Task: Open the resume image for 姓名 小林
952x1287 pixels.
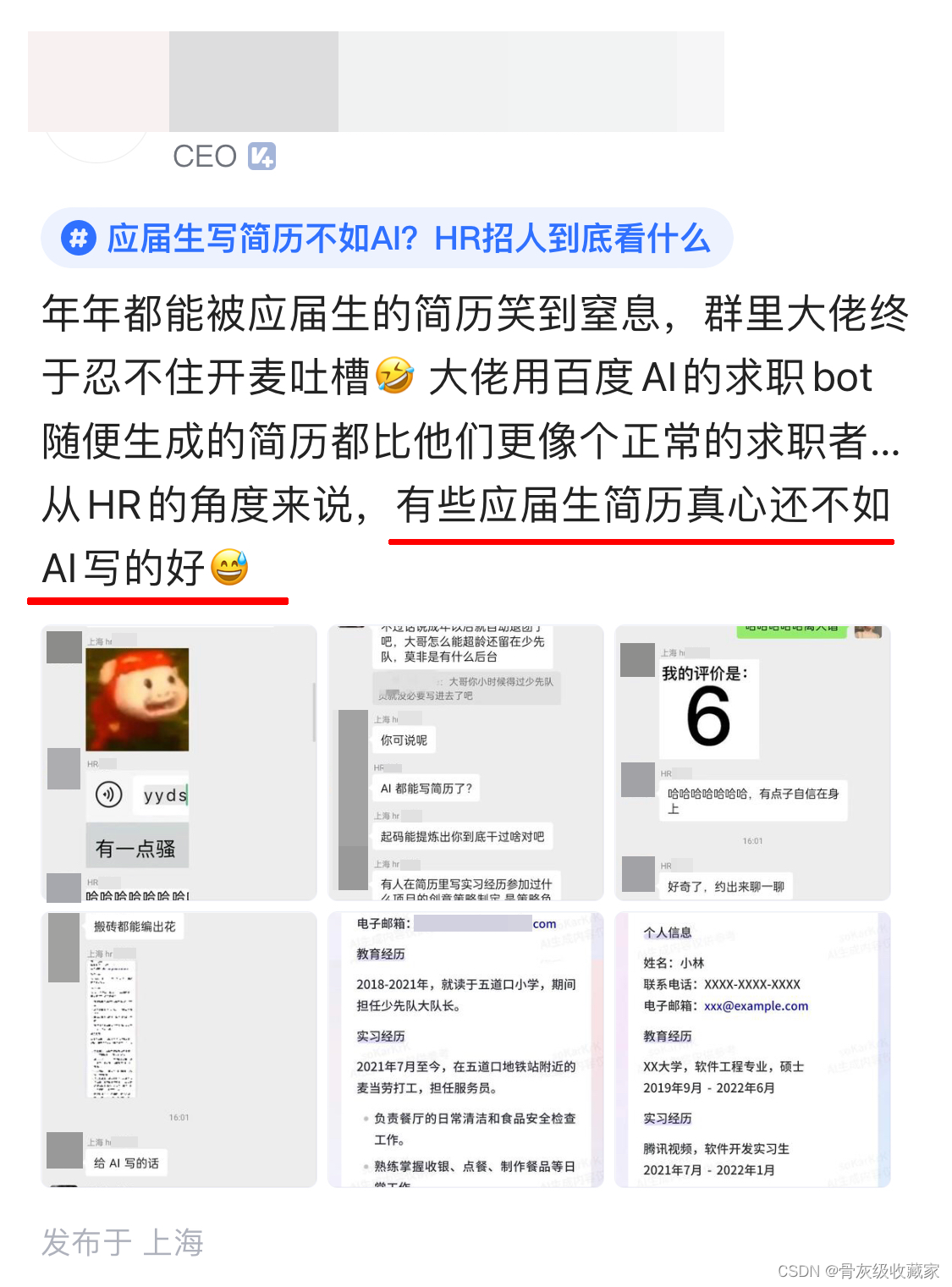Action: tap(752, 1049)
